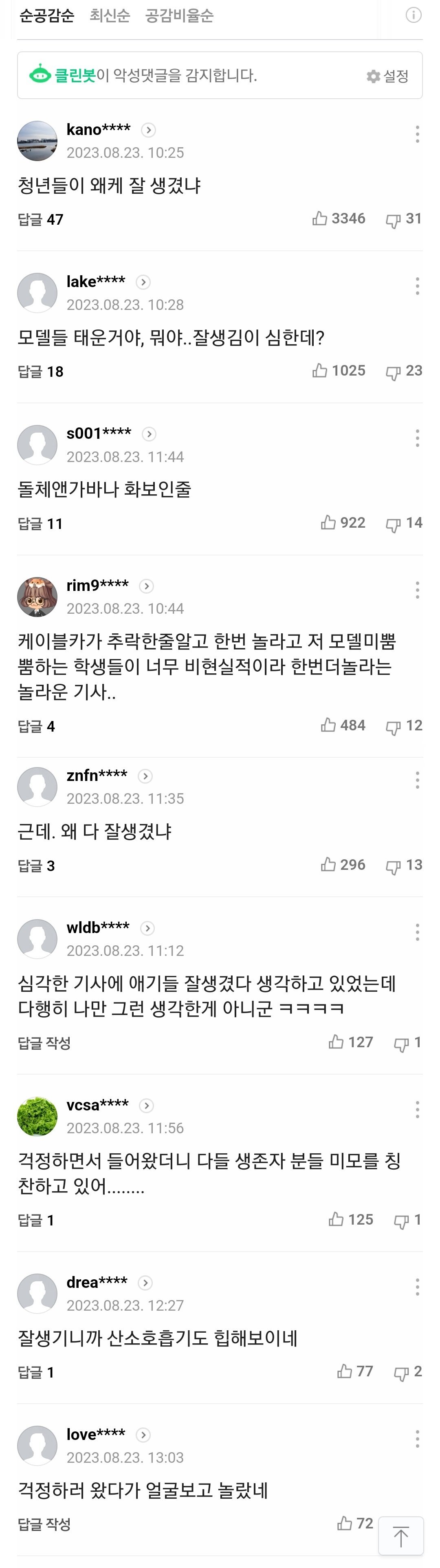Open overflow menu on kano**** comment
Screen dimensions: 440x1568
click(417, 134)
